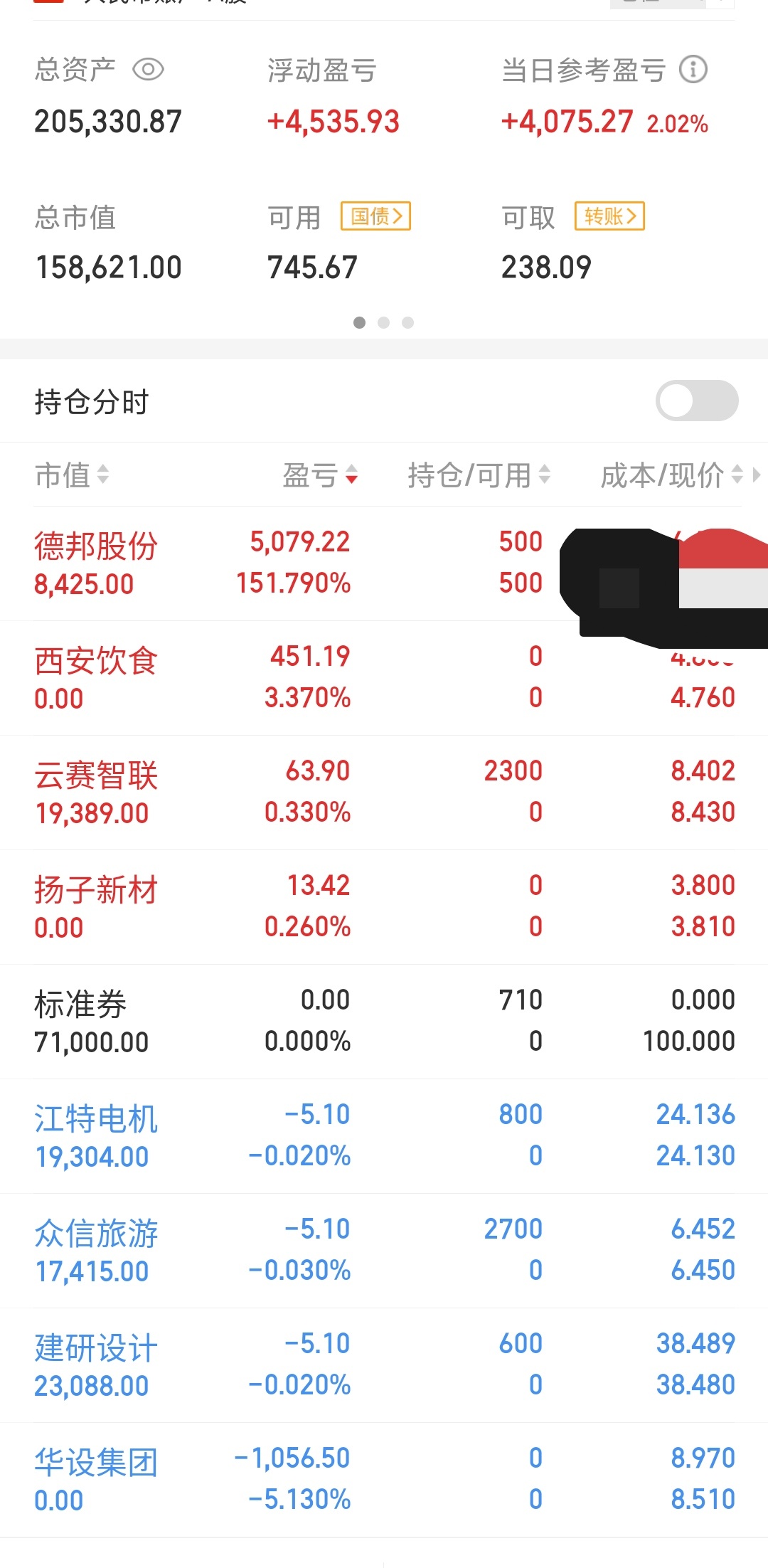Select the 扬子新材 holding
The image size is (768, 1568).
(x=384, y=907)
